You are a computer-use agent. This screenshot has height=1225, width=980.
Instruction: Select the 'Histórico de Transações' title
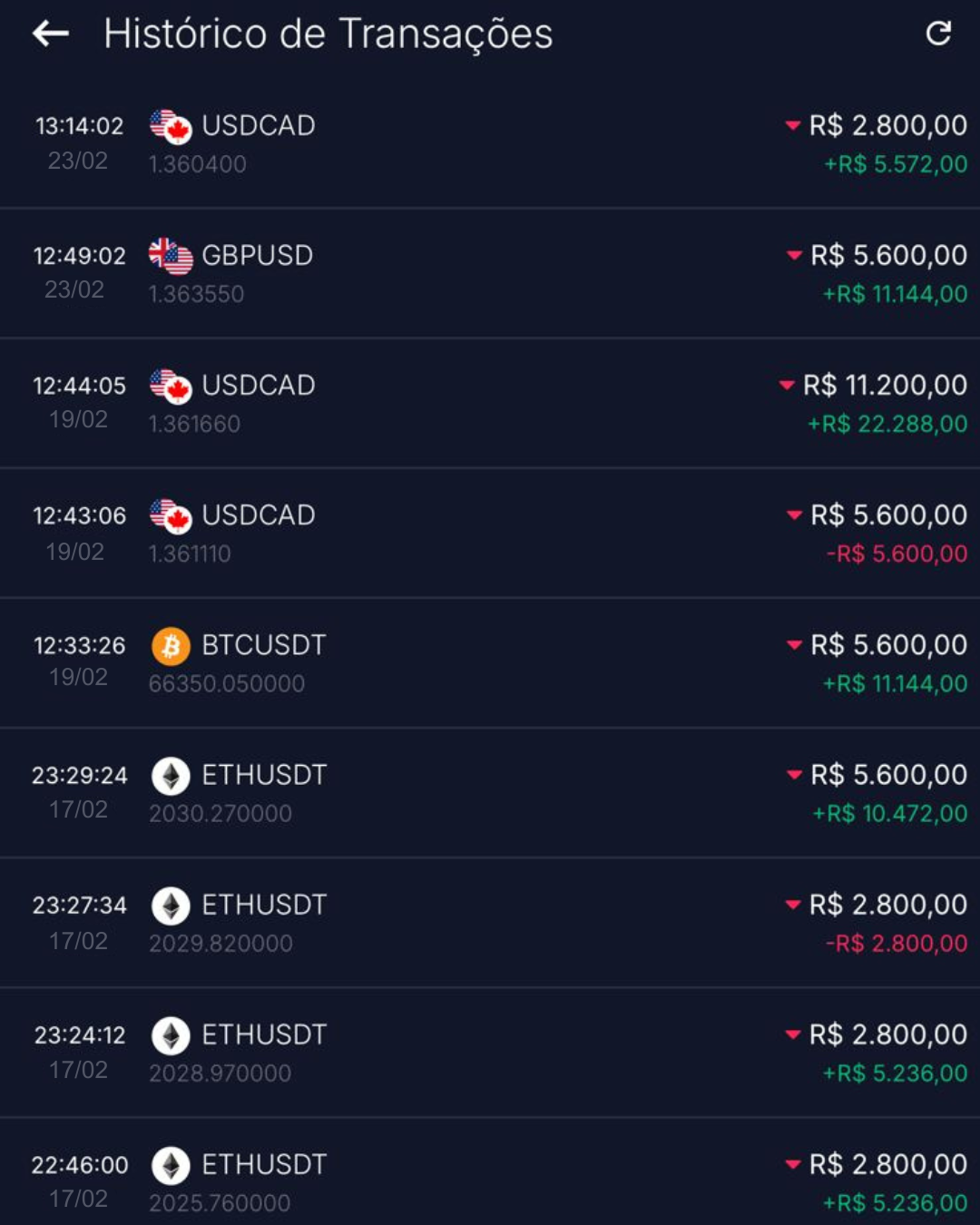329,34
